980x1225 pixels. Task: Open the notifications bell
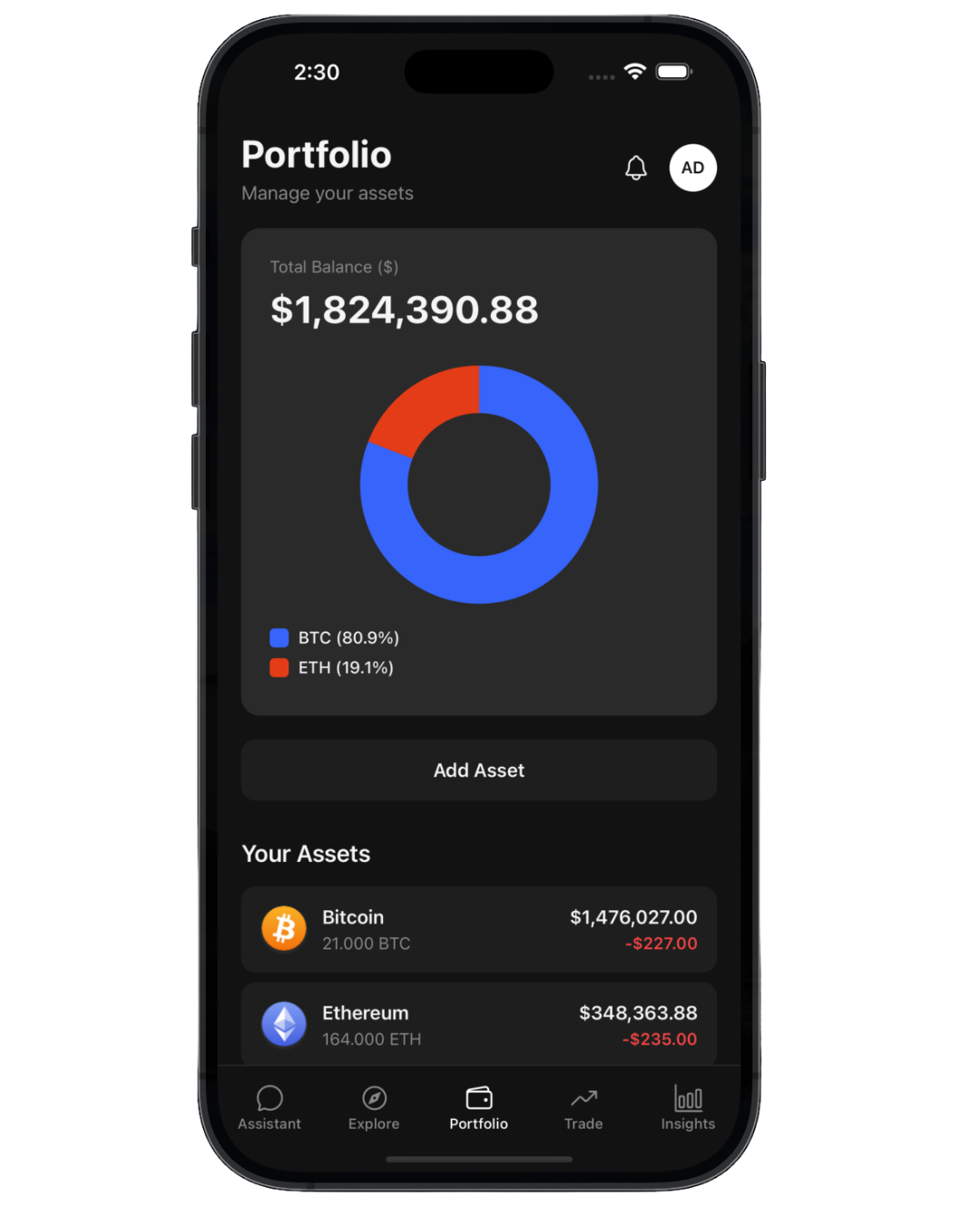[636, 168]
